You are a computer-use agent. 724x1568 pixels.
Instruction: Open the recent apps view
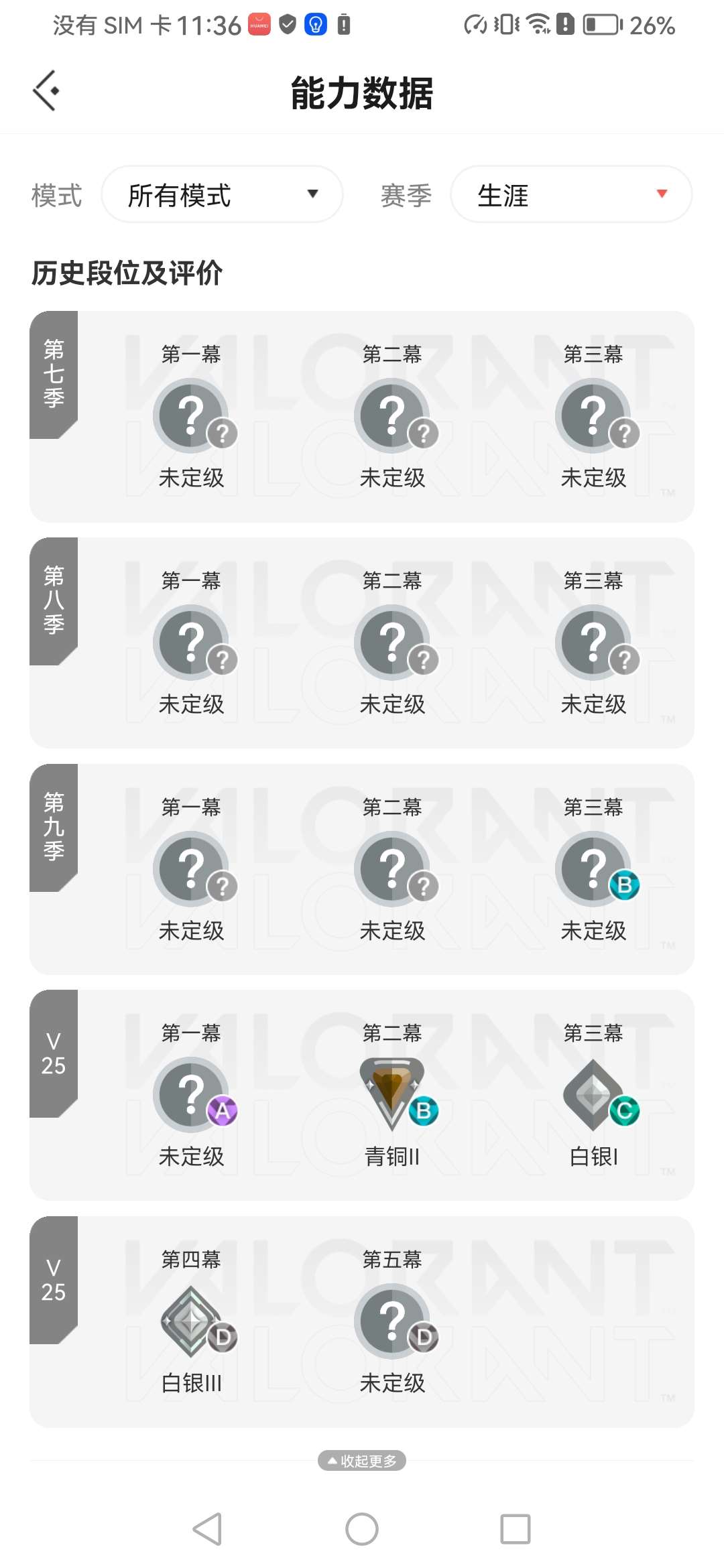coord(515,1529)
